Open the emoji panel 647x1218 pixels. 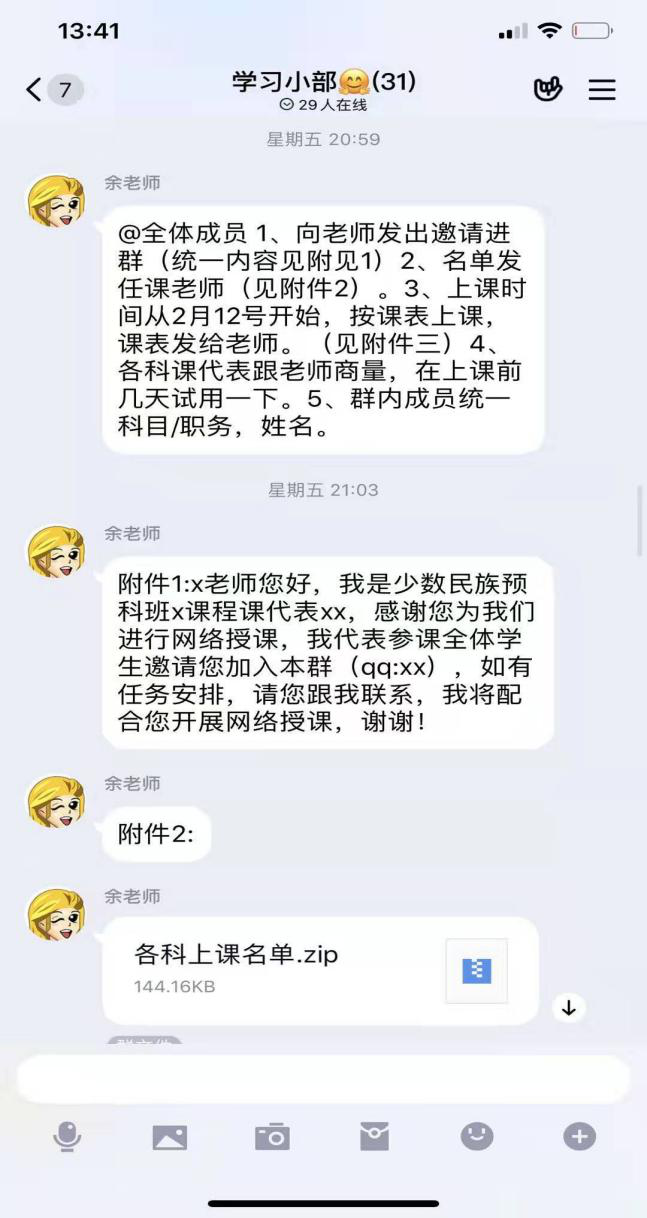tap(477, 1137)
